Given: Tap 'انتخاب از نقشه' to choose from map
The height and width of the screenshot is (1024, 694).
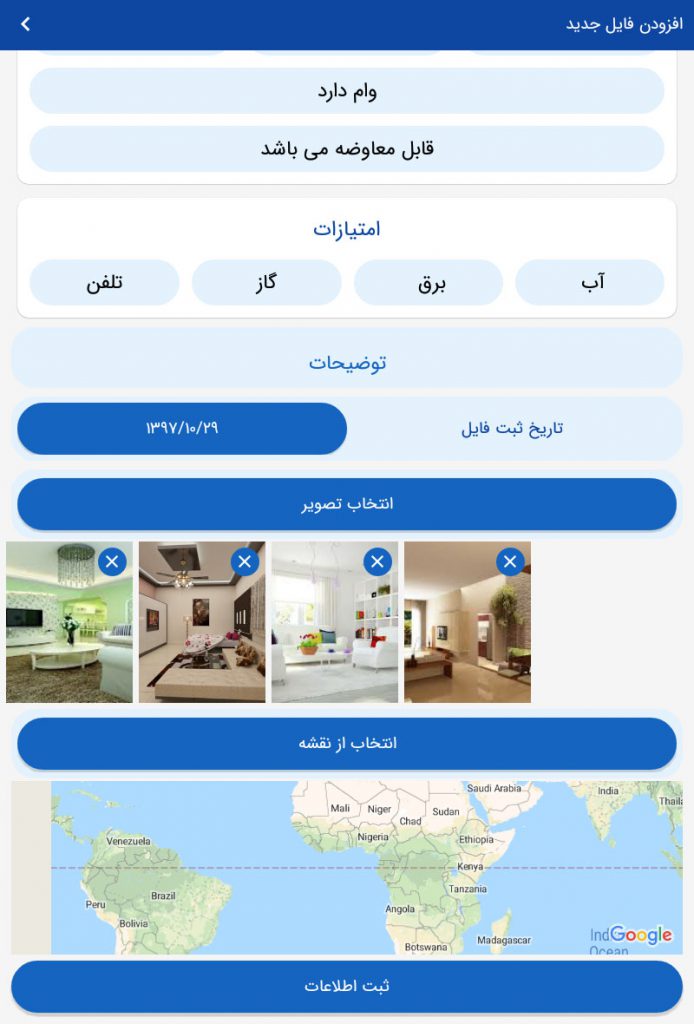Looking at the screenshot, I should (x=347, y=743).
